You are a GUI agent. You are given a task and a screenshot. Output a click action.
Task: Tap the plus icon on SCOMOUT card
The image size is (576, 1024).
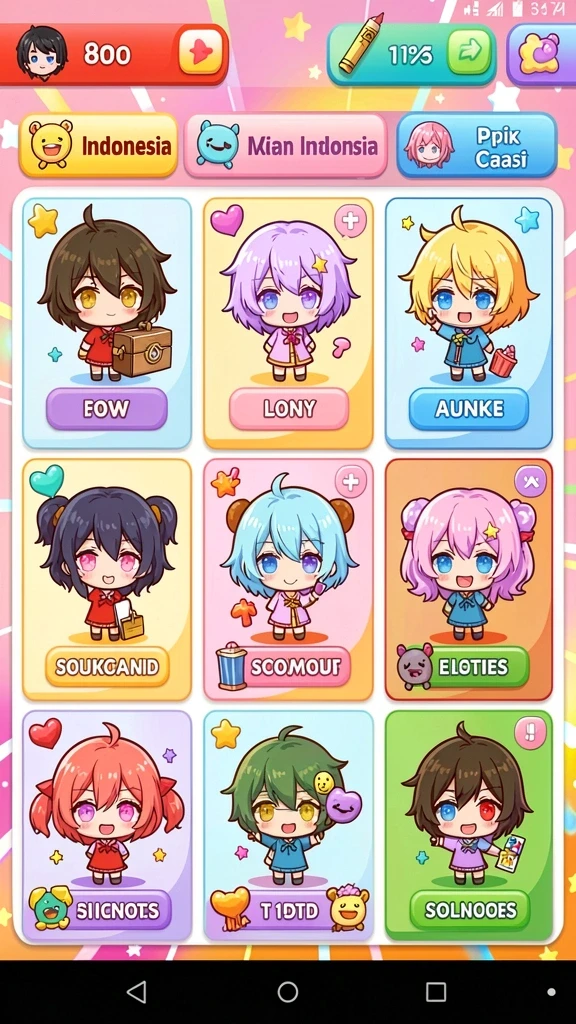351,483
